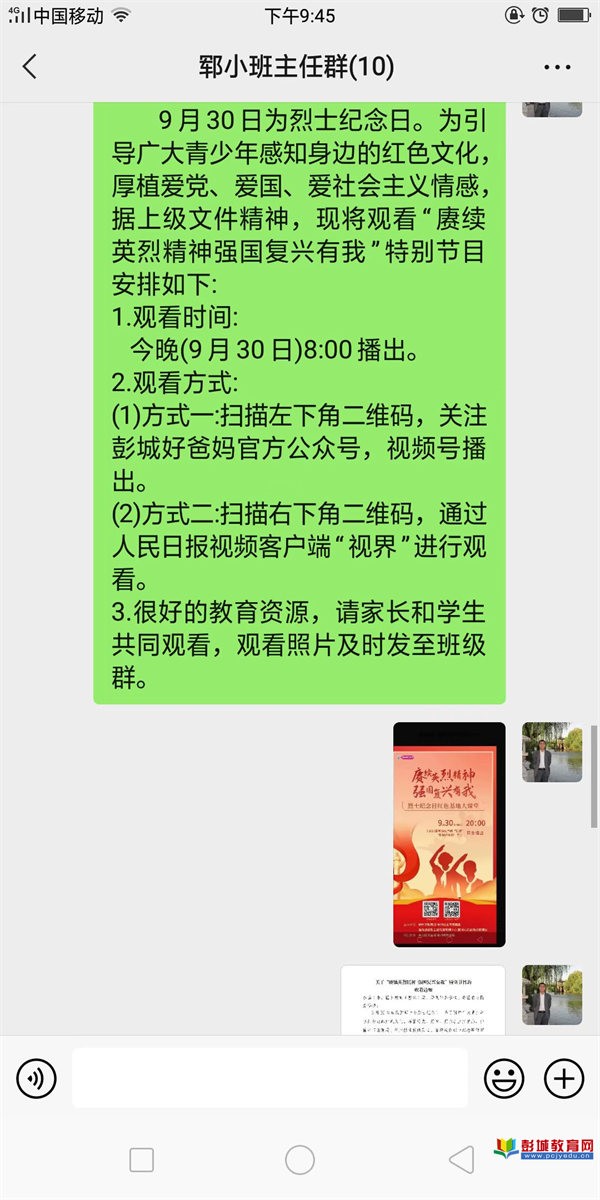View profile of the poster image sender
This screenshot has width=600, height=1200.
point(552,752)
